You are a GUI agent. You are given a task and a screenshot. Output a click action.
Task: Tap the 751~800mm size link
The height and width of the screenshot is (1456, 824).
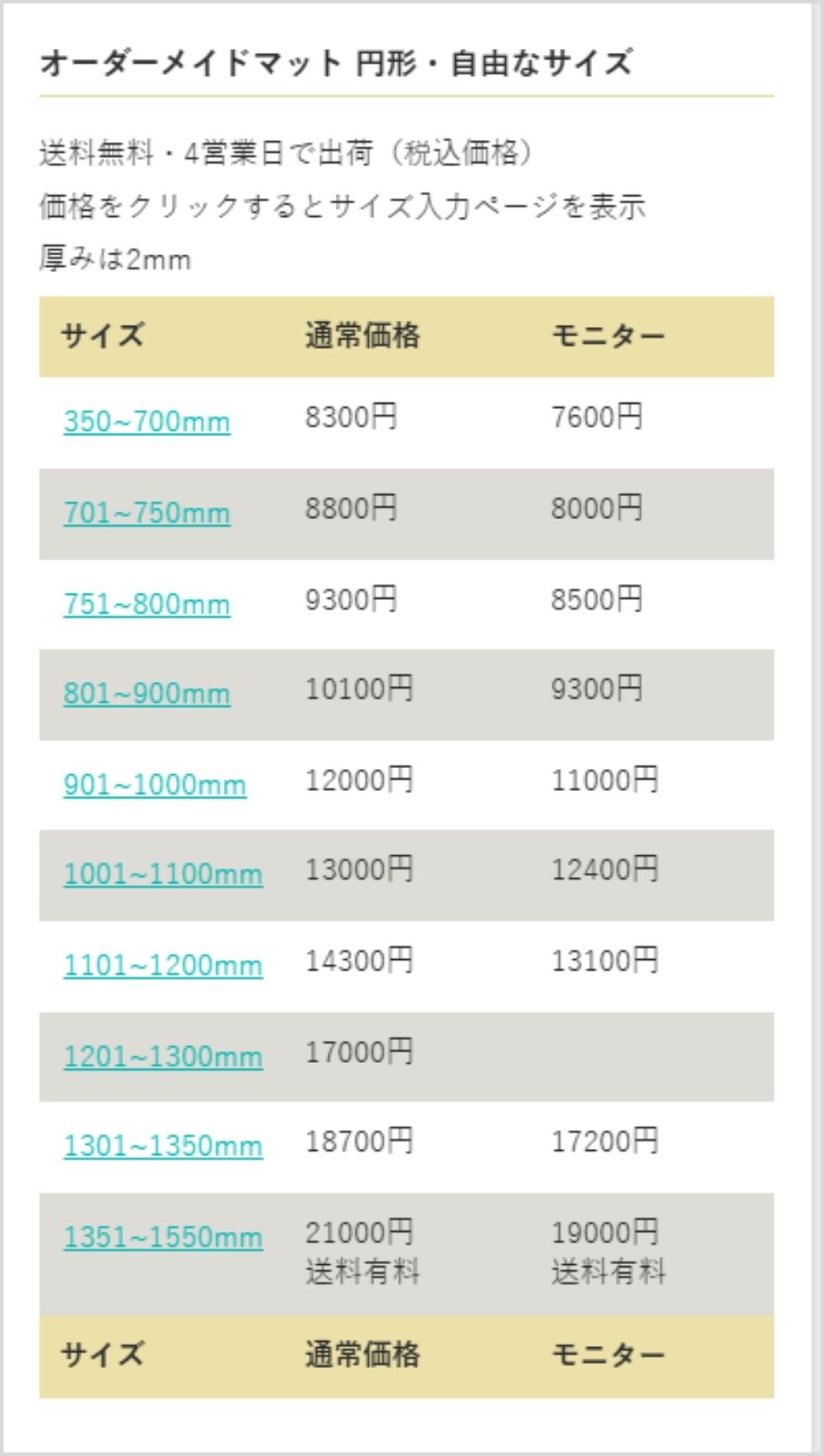pyautogui.click(x=146, y=604)
